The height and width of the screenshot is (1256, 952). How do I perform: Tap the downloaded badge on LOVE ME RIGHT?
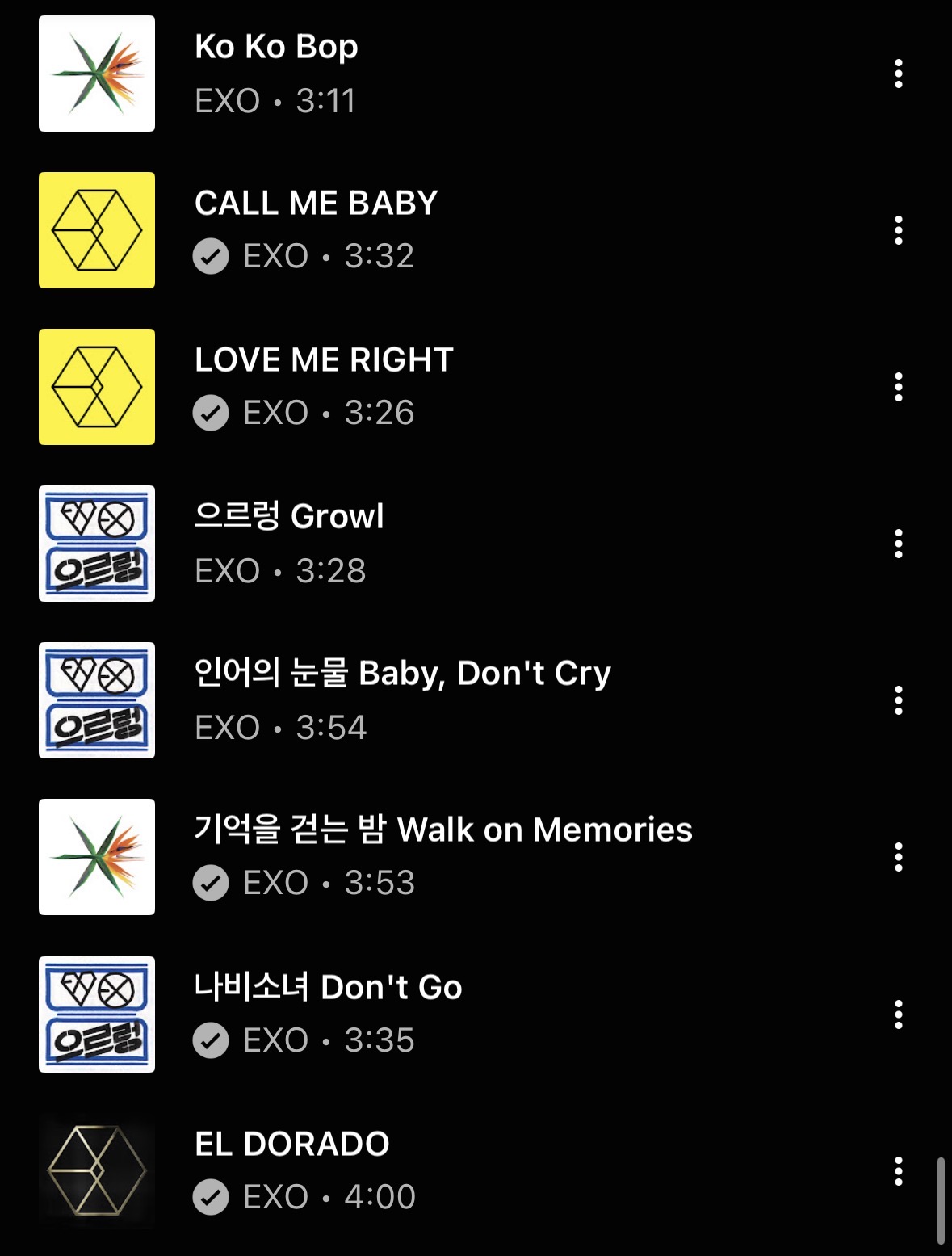(x=212, y=414)
